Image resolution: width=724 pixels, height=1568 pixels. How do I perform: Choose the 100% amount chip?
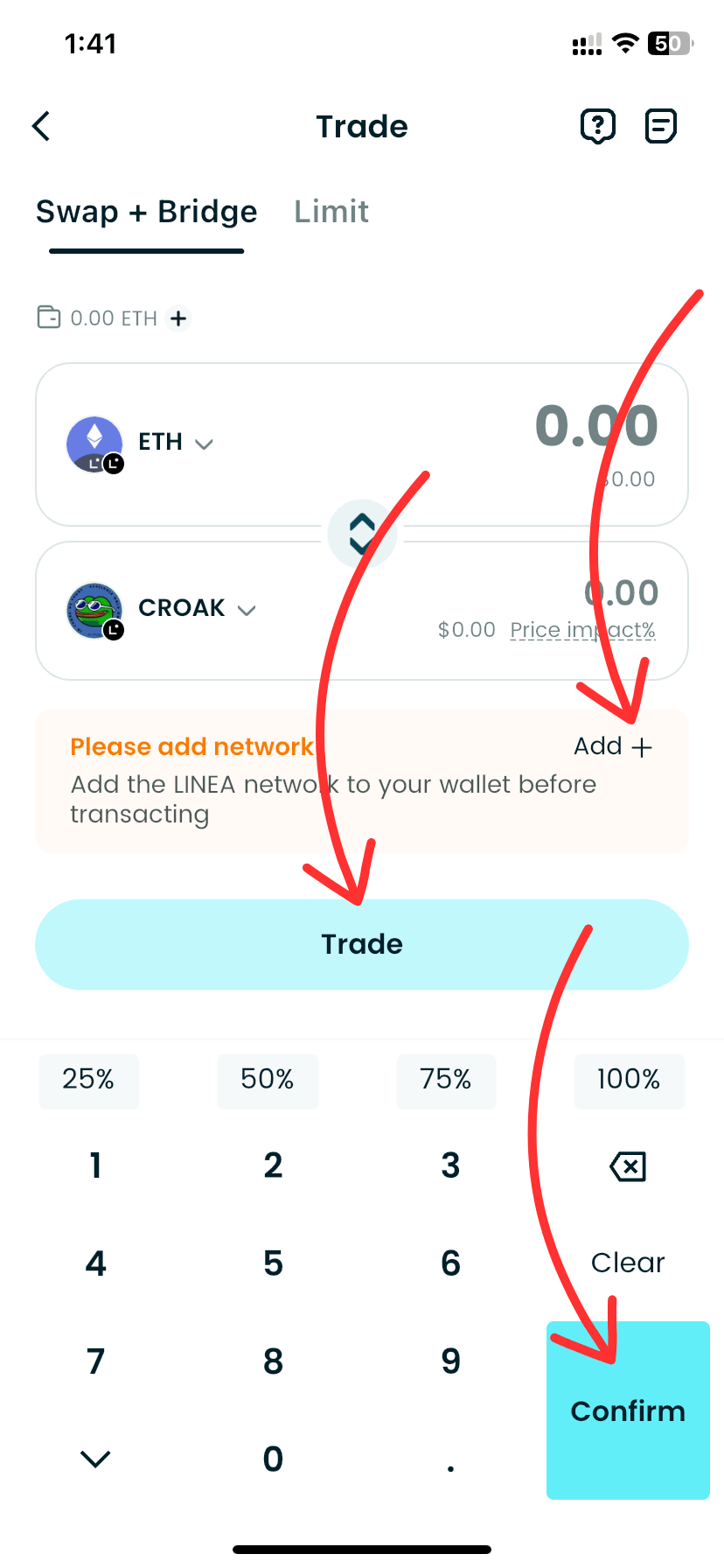(x=629, y=1079)
